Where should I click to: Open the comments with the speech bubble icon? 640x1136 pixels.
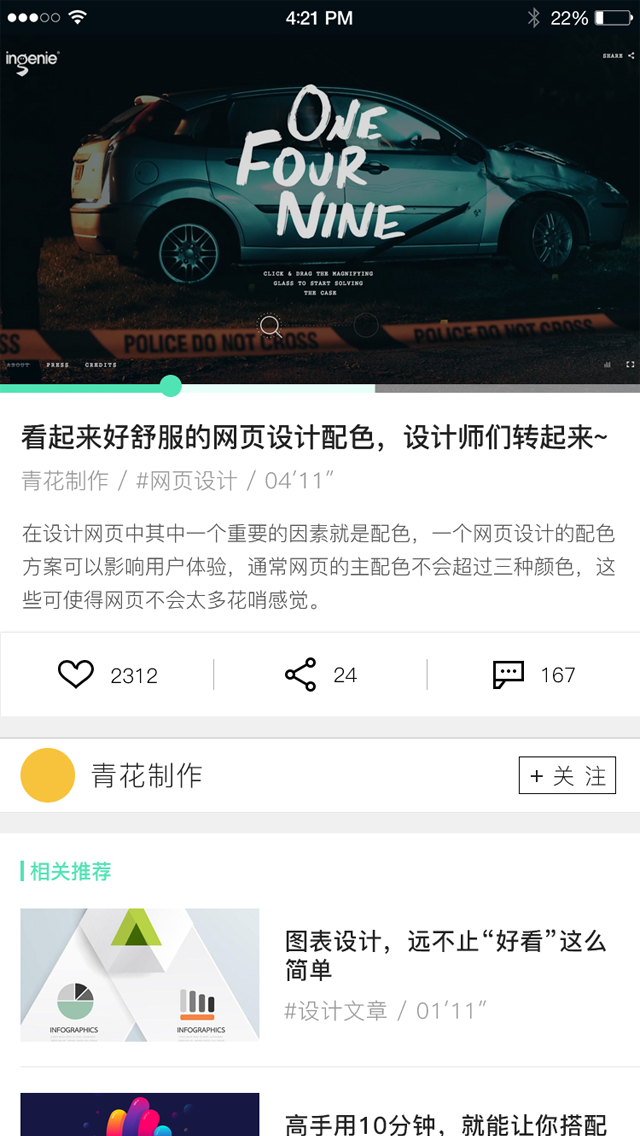[508, 675]
